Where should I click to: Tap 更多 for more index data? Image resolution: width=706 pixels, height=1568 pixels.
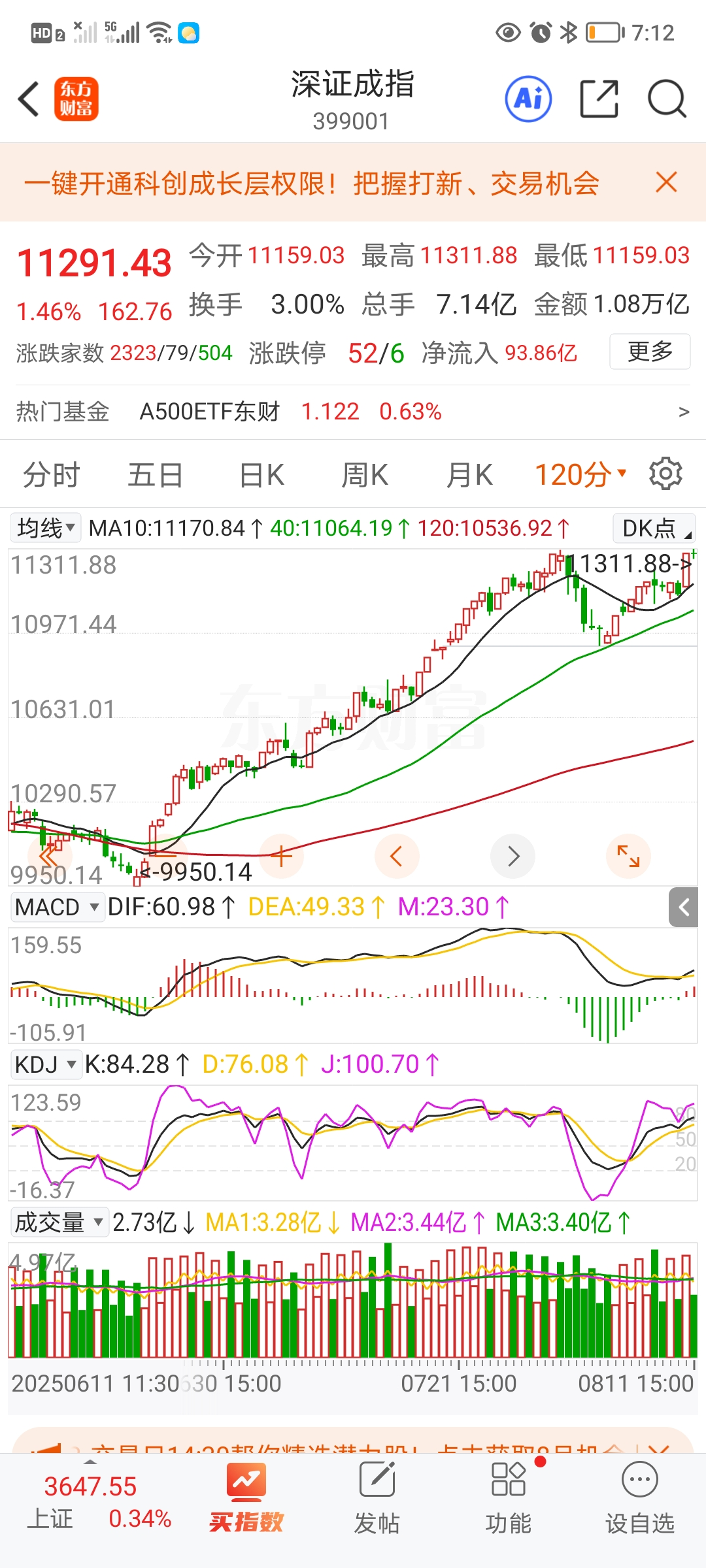click(650, 351)
